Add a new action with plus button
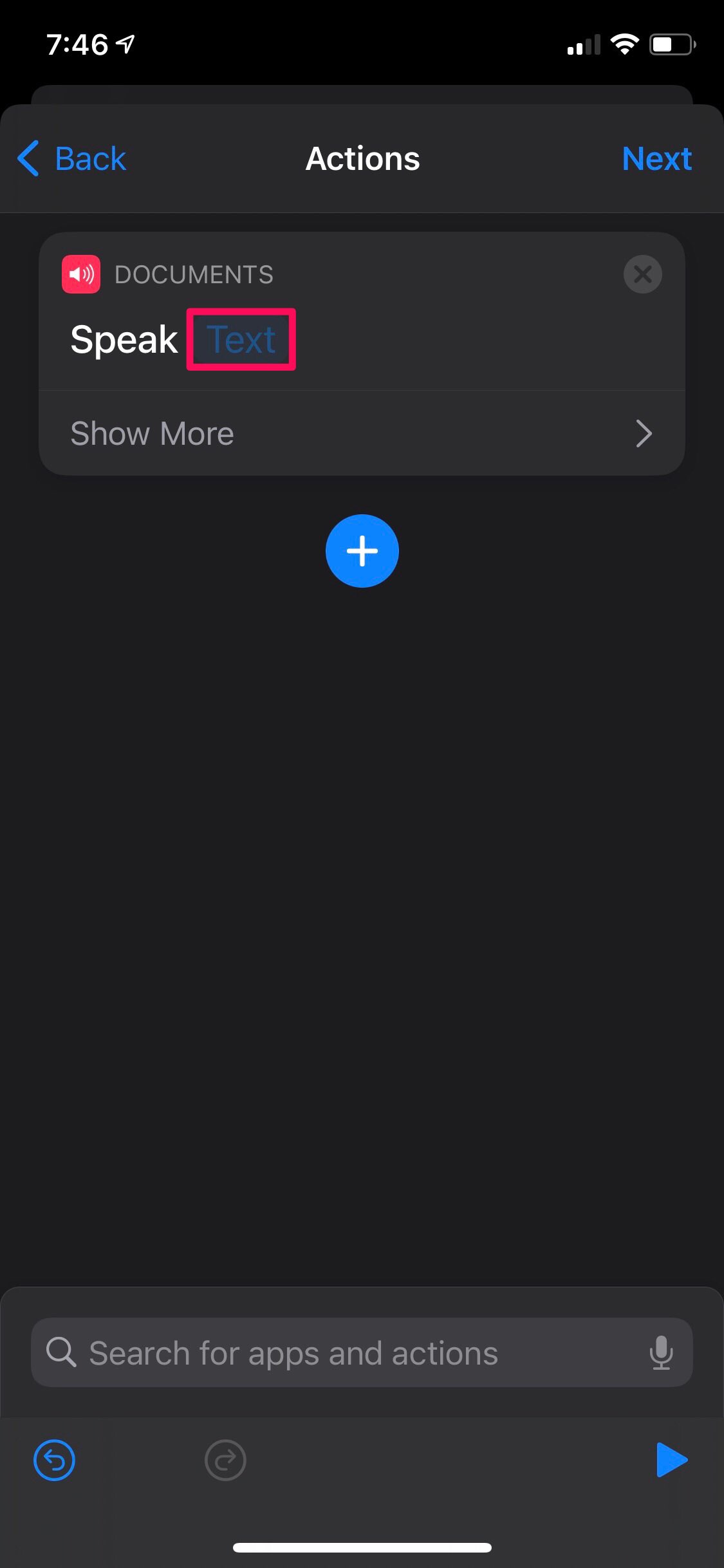The image size is (724, 1568). (x=362, y=551)
